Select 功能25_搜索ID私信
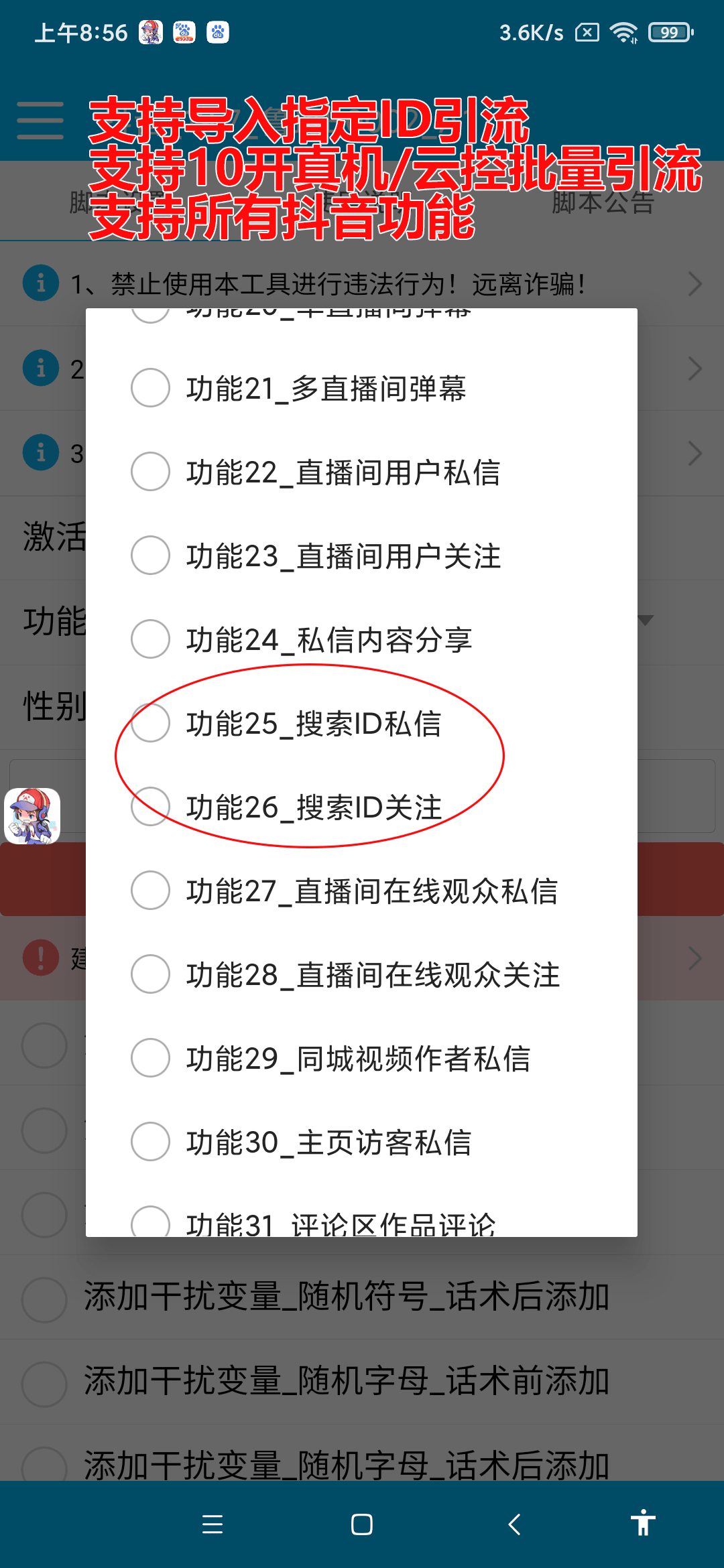This screenshot has height=1568, width=724. (361, 723)
